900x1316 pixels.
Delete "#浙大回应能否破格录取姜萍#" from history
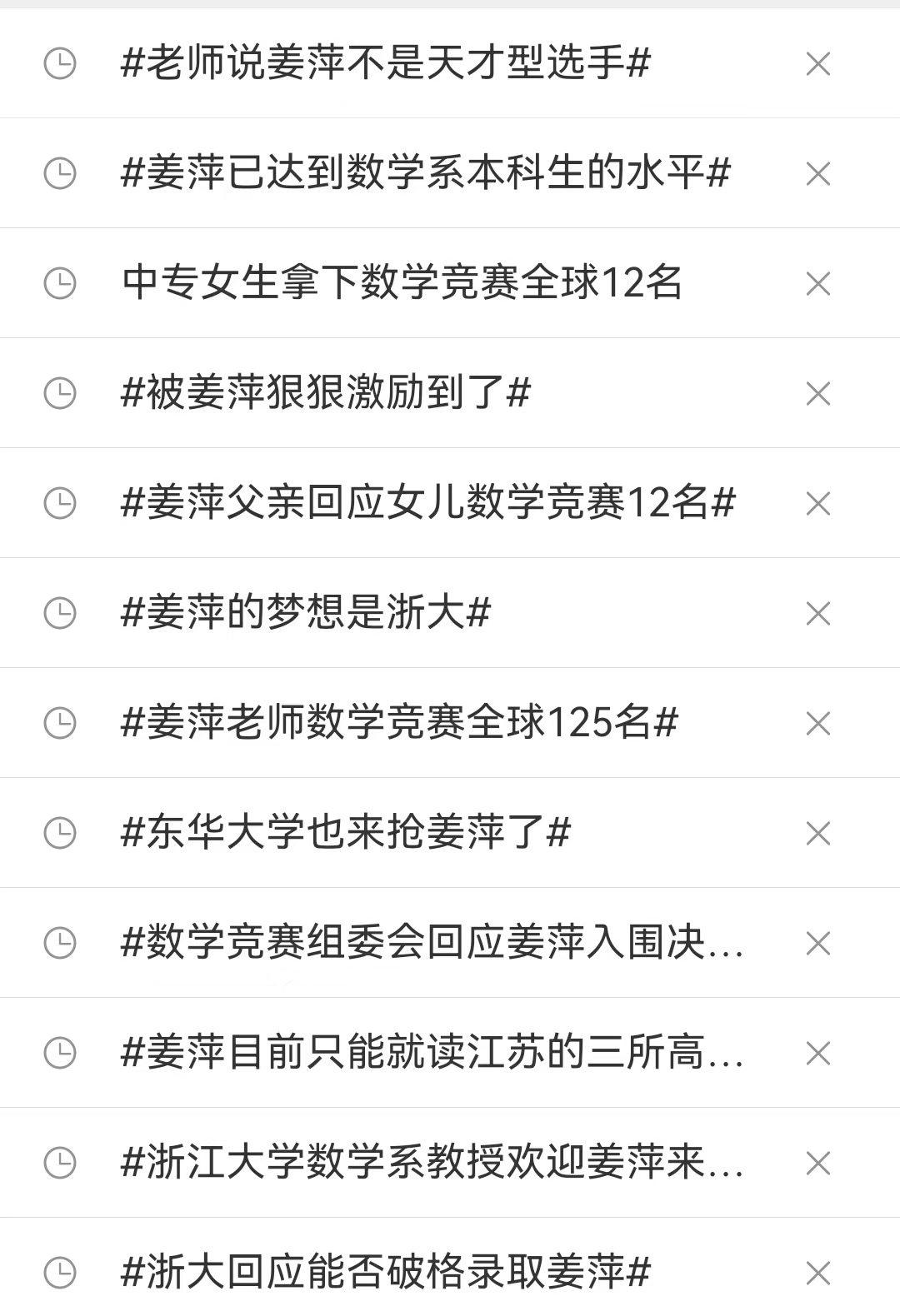(818, 1273)
